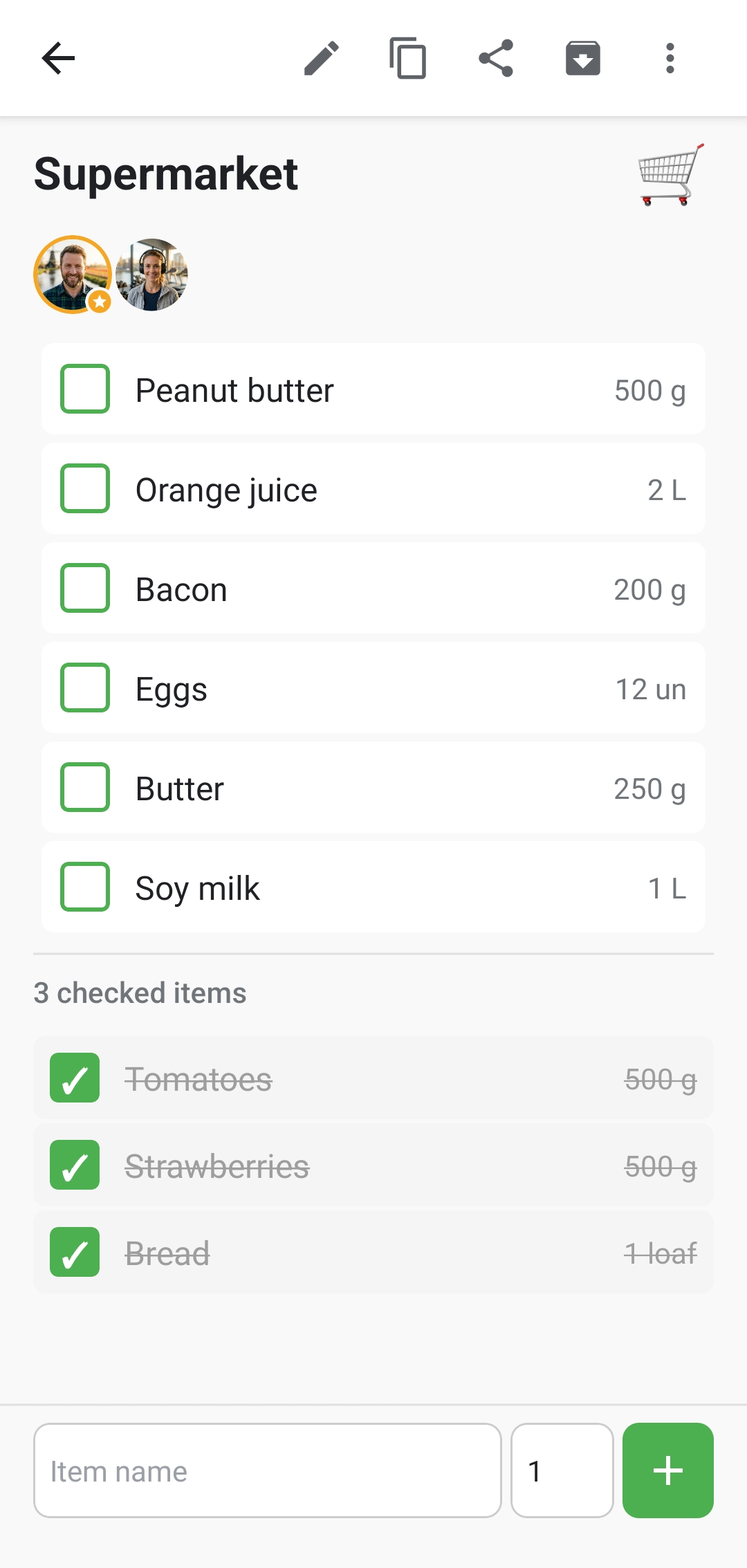Select the Bacon list entry

click(x=373, y=589)
